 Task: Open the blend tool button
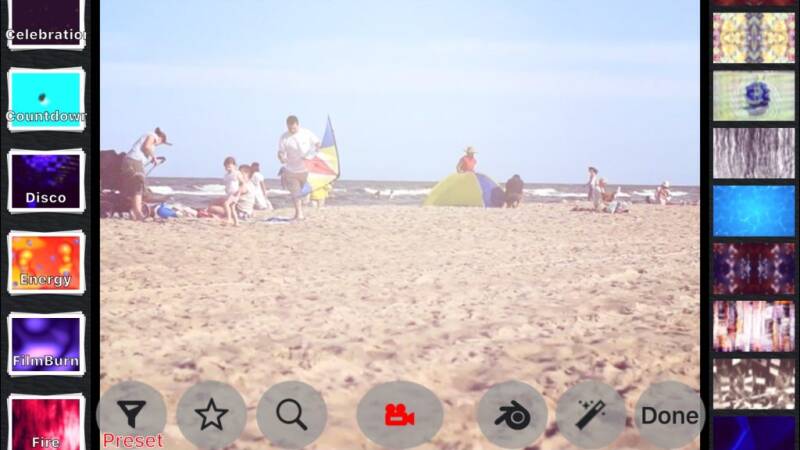pyautogui.click(x=512, y=414)
